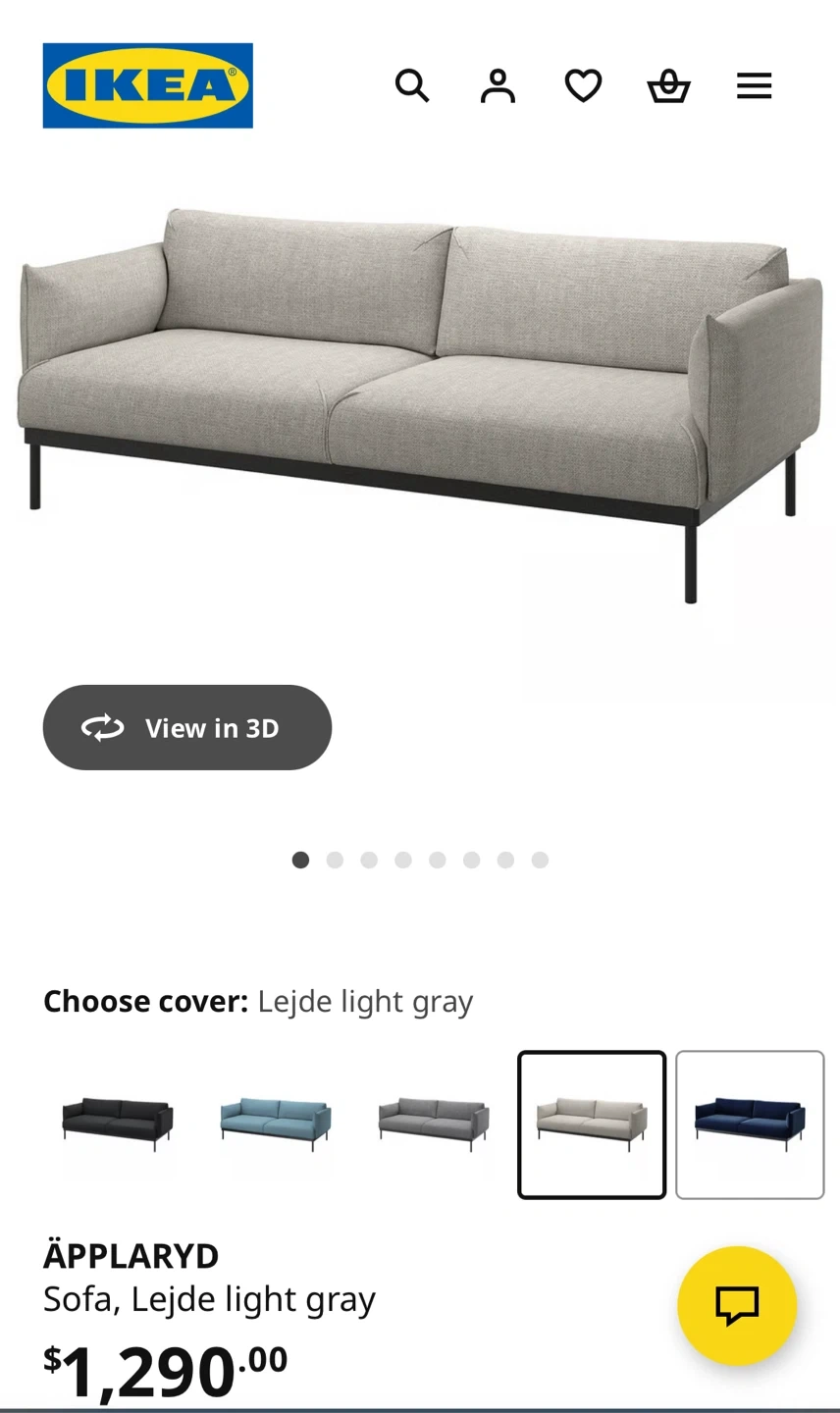This screenshot has width=840, height=1413.
Task: Open the hamburger menu
Action: [754, 86]
